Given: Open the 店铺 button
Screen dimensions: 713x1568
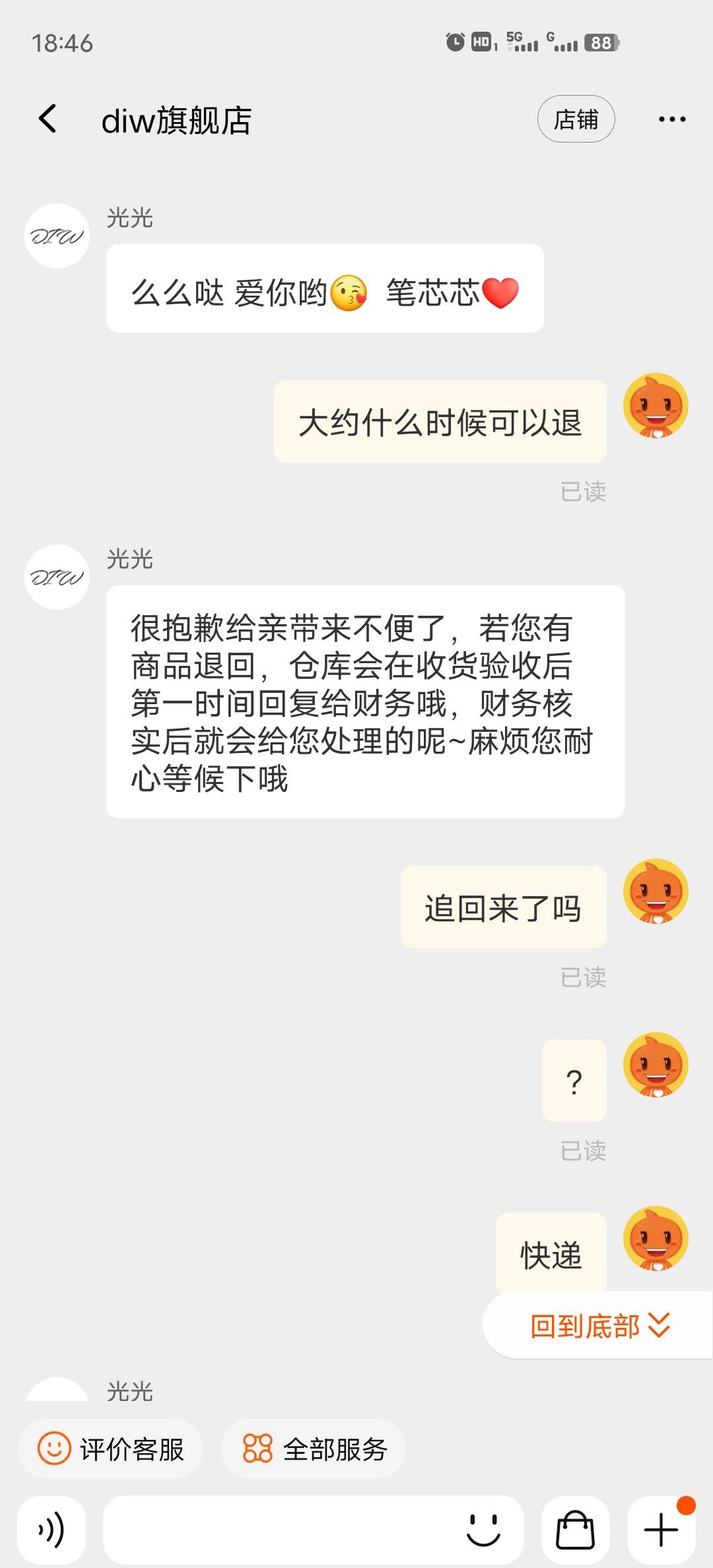Looking at the screenshot, I should 576,119.
